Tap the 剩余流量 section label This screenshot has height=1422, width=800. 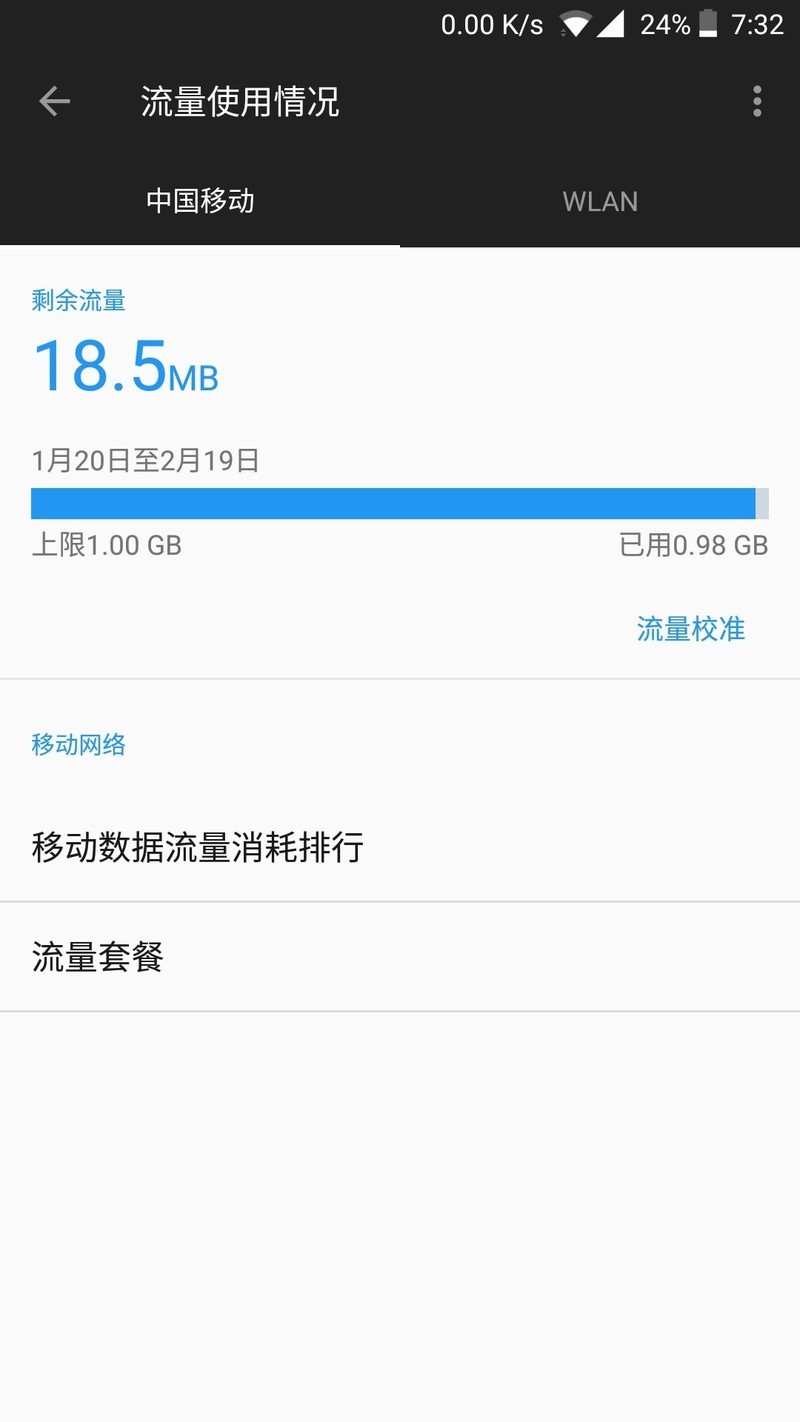78,300
